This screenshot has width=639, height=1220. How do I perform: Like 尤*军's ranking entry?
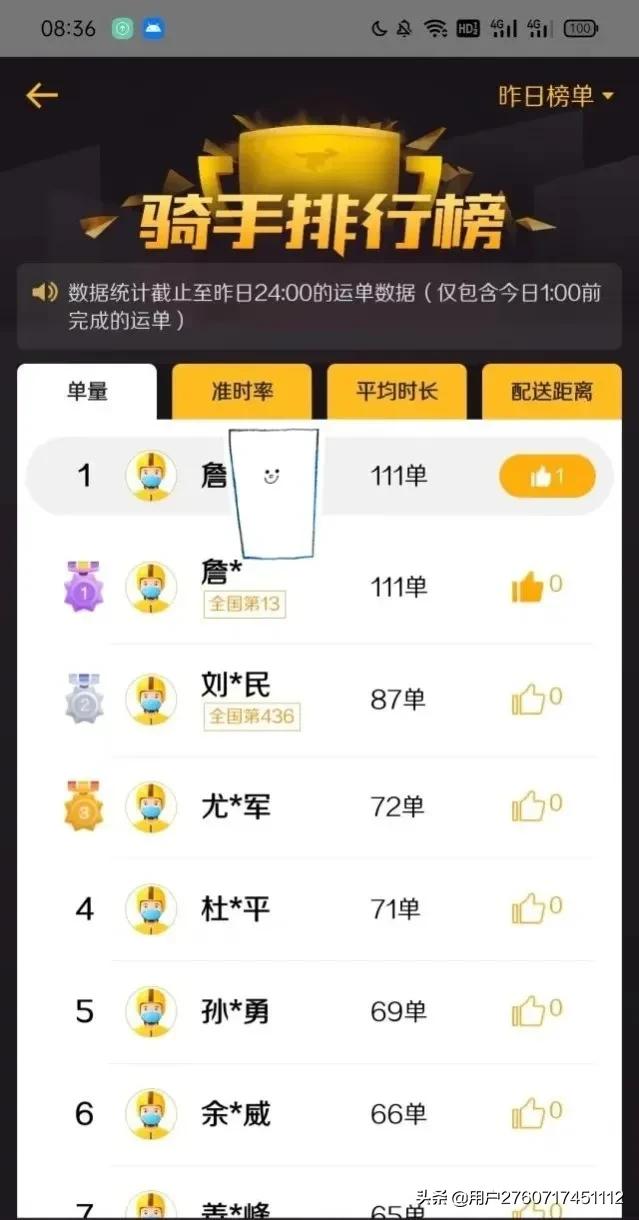tap(527, 806)
